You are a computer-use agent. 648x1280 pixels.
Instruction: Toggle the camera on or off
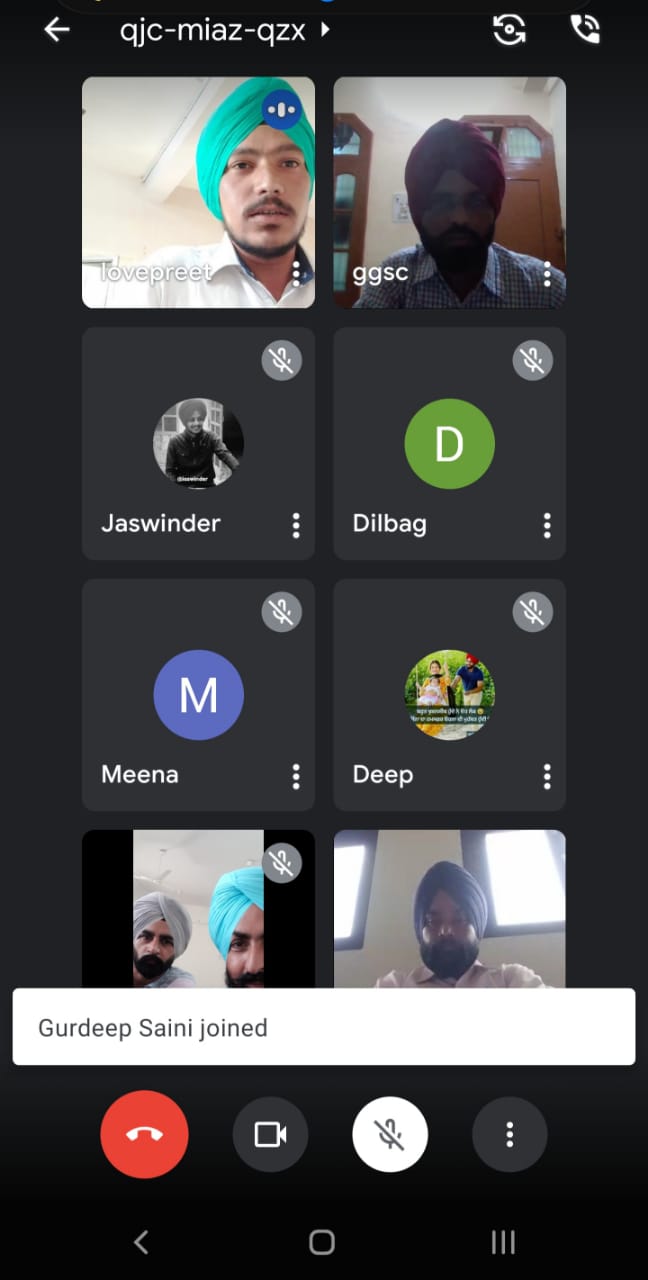point(270,1134)
